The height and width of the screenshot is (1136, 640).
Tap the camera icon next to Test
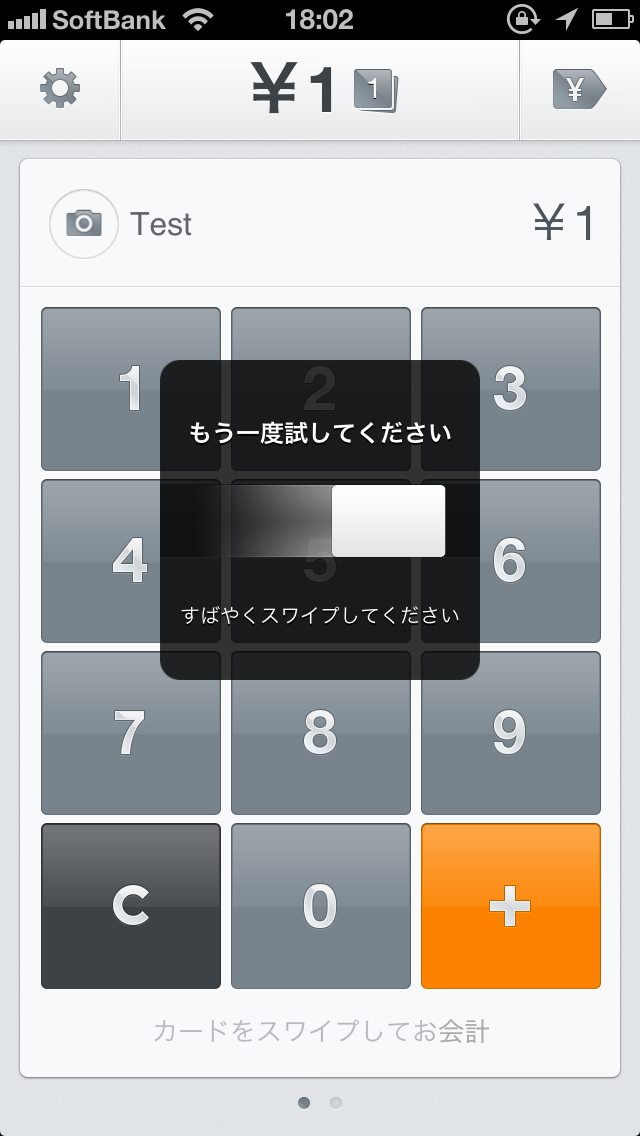click(84, 224)
